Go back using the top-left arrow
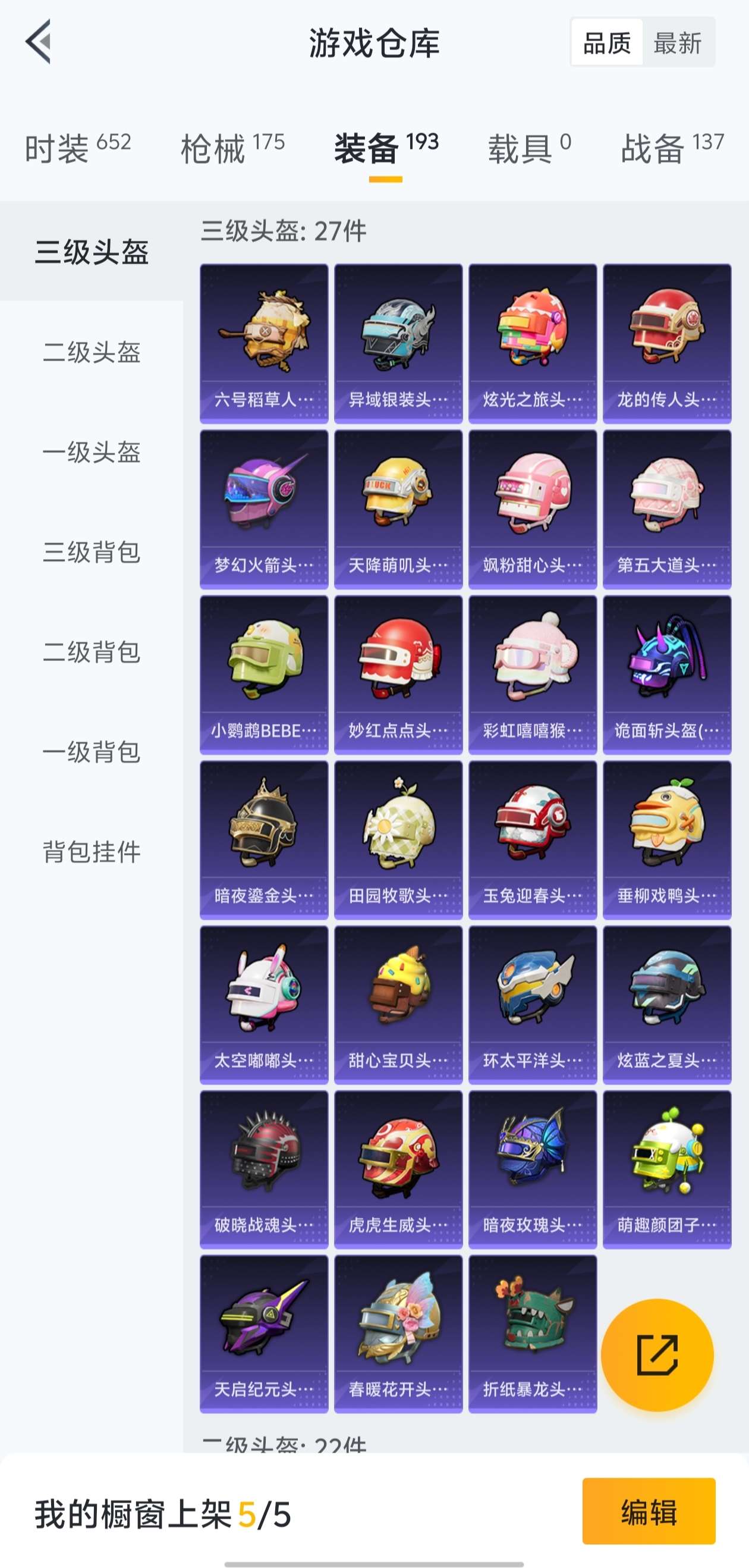749x1568 pixels. (x=38, y=42)
